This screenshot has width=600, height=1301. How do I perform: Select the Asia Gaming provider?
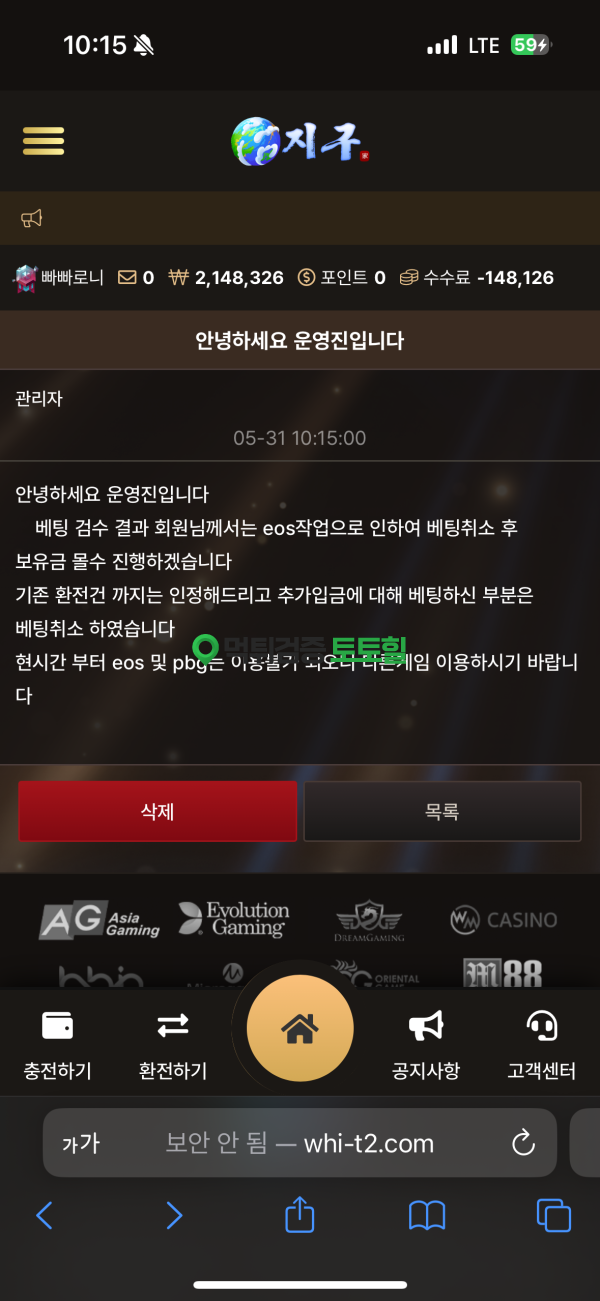pyautogui.click(x=99, y=919)
